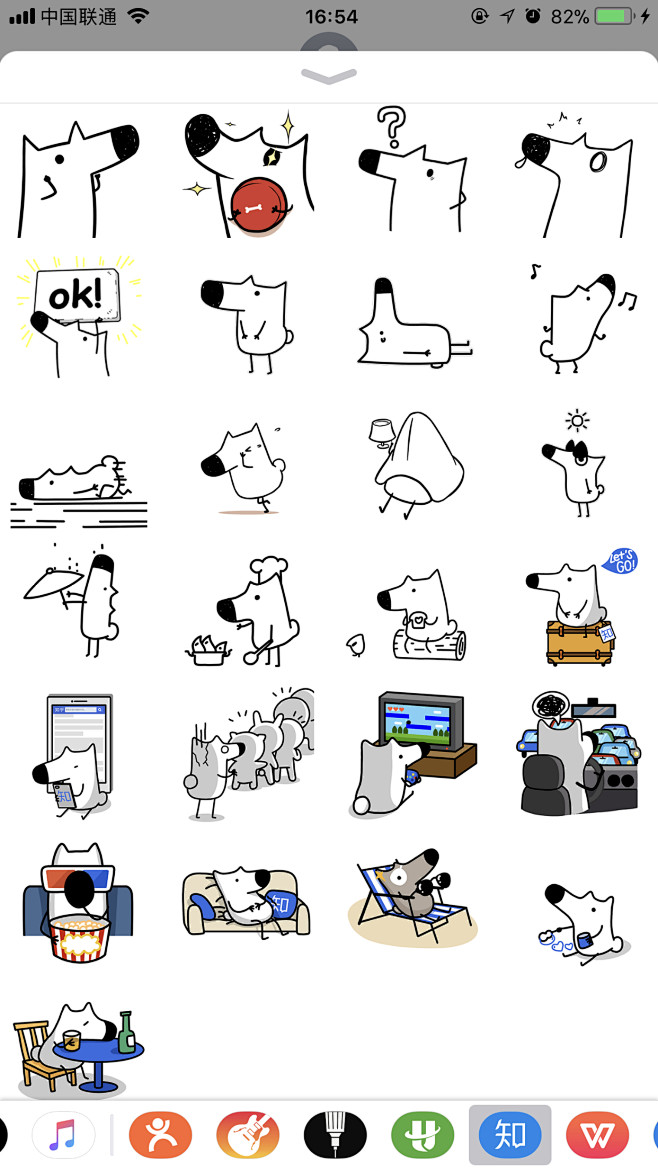Open the black pen app icon

click(335, 1136)
